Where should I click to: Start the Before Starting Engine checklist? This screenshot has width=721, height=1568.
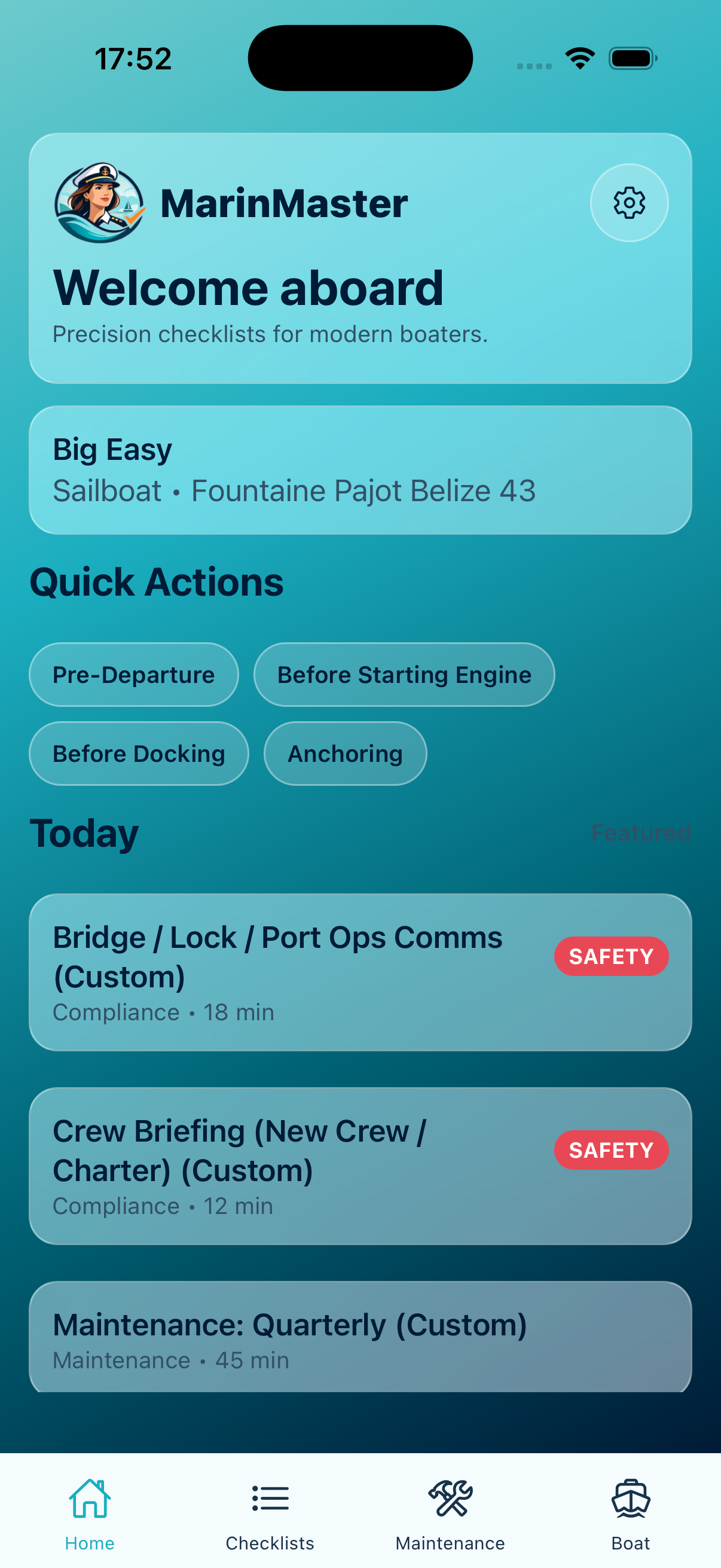[404, 675]
